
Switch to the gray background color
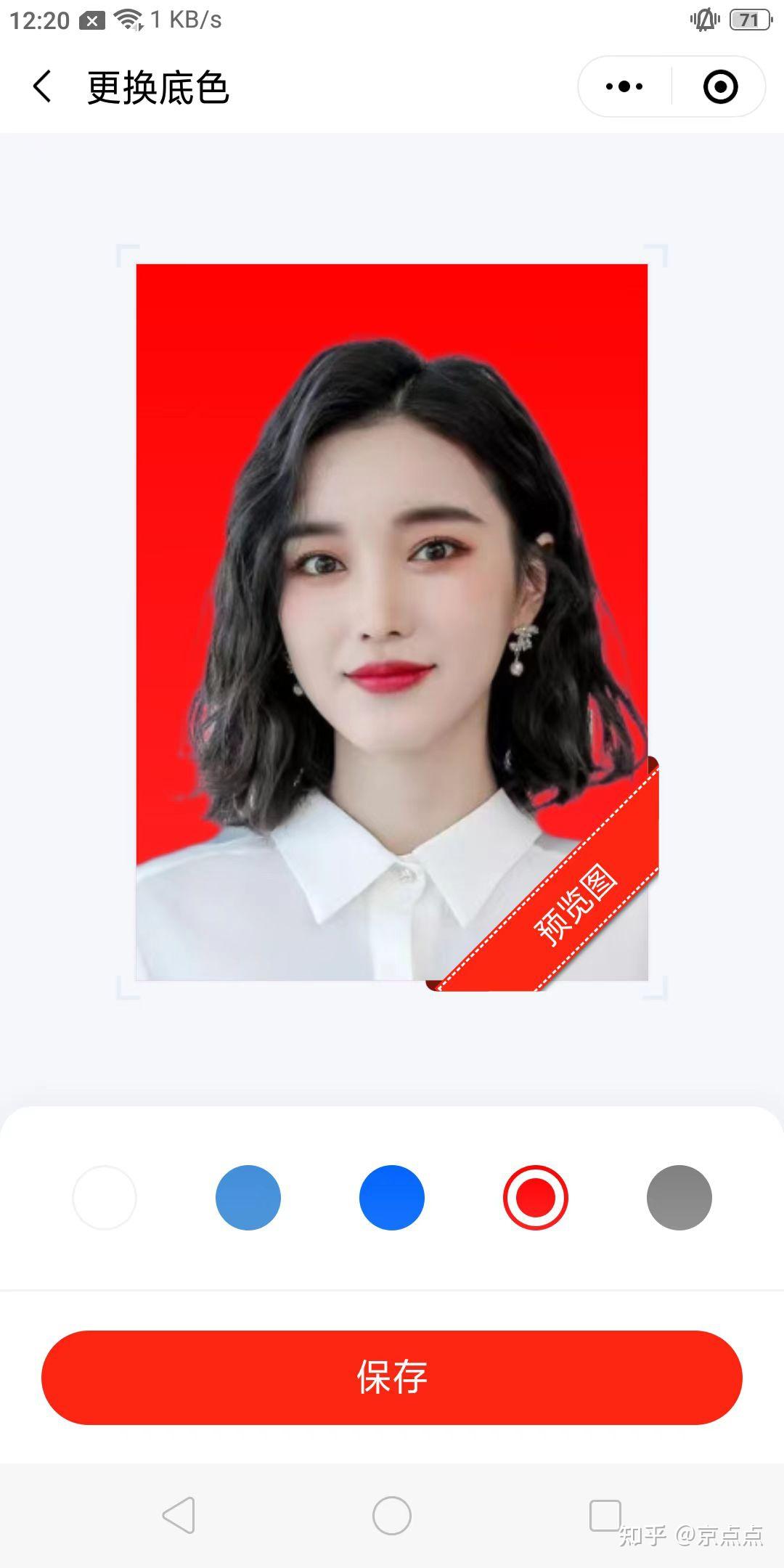point(679,1197)
